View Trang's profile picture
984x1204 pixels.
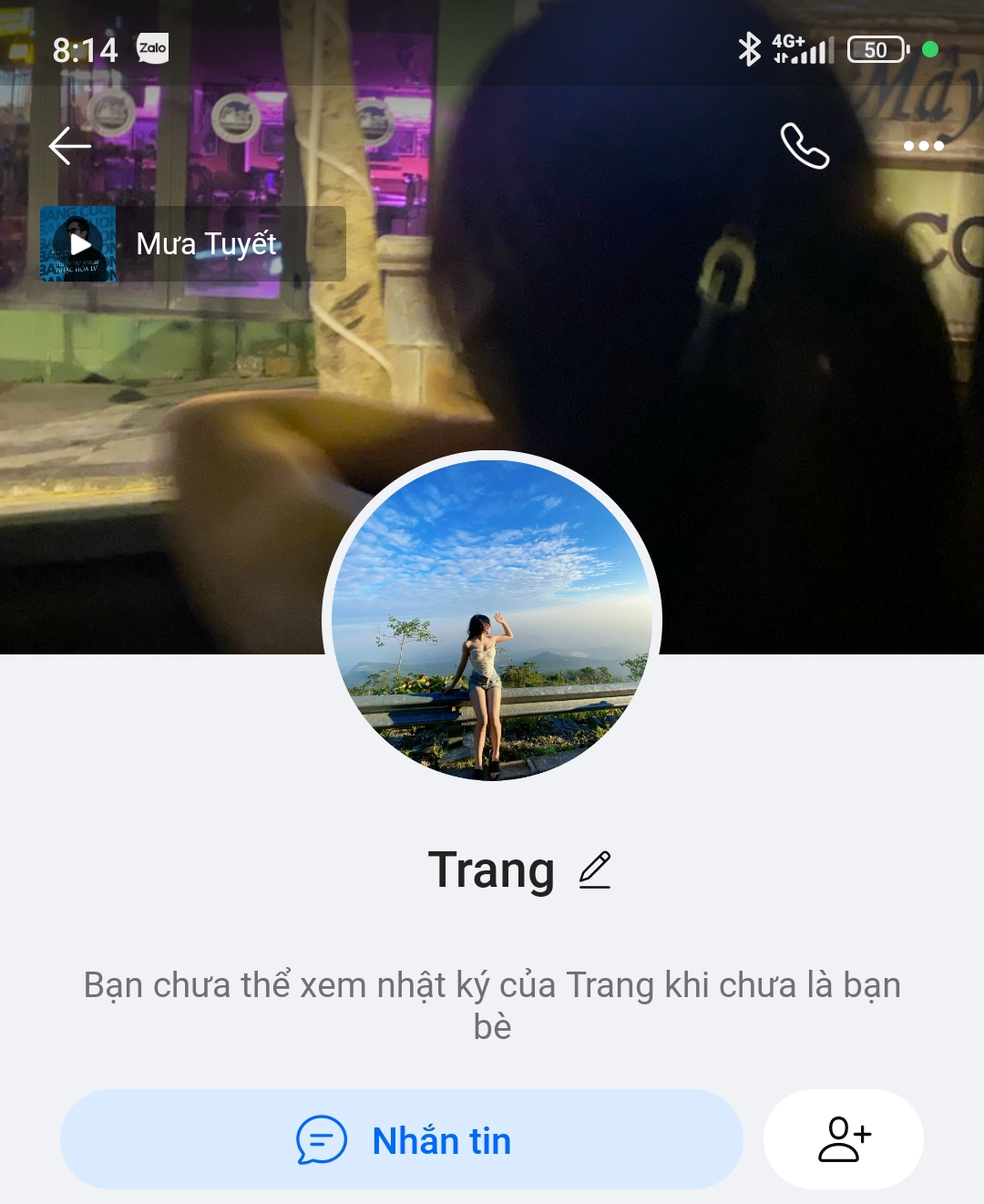click(492, 620)
